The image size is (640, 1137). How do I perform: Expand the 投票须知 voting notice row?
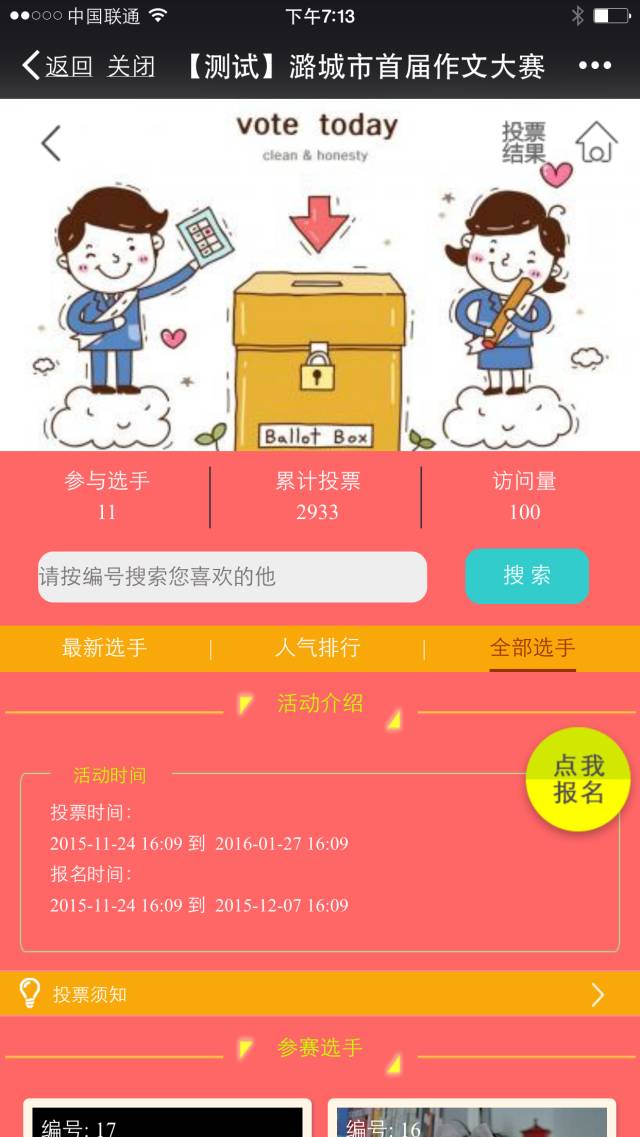[x=320, y=993]
